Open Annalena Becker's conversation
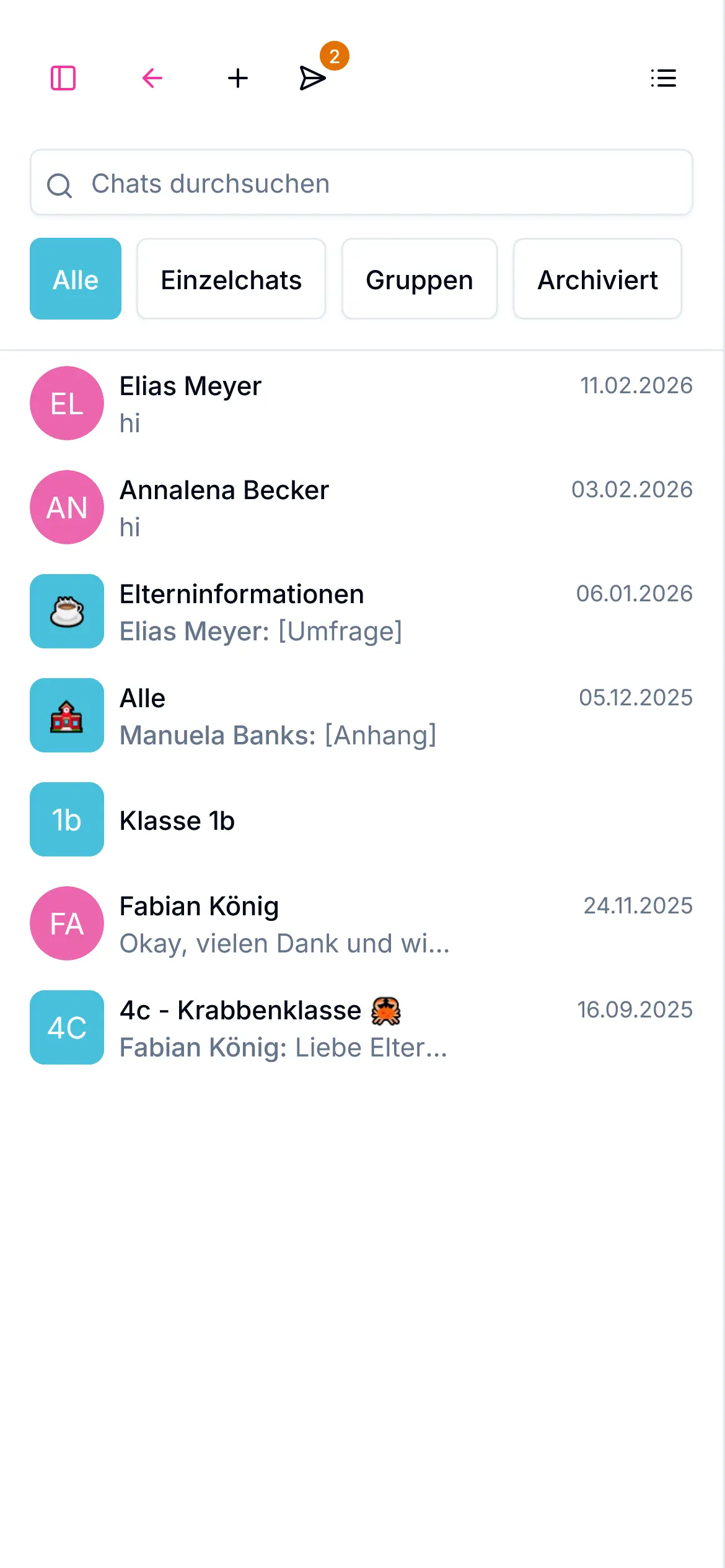The image size is (725, 1568). tap(361, 508)
